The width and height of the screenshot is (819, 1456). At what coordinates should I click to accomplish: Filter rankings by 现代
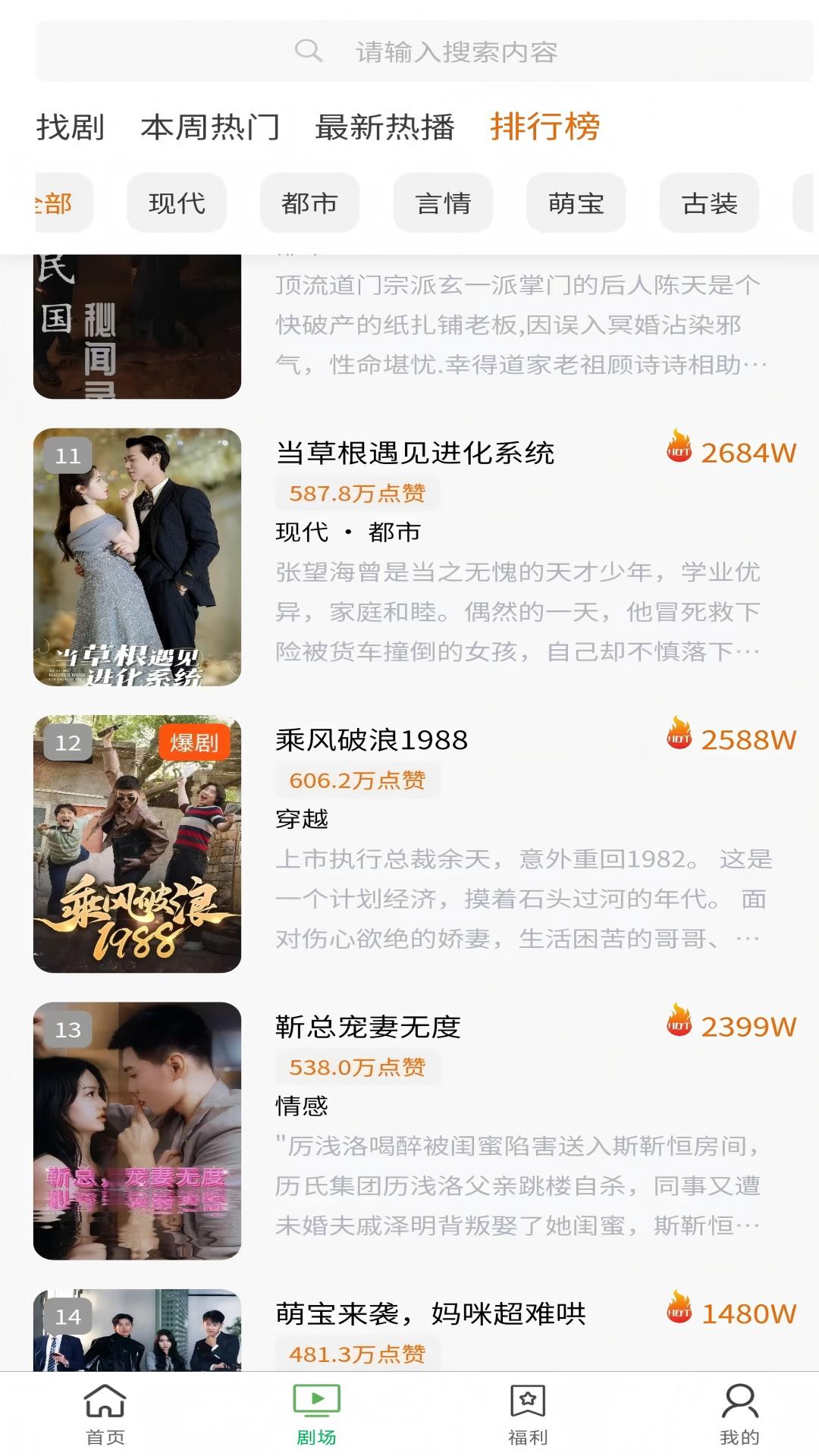click(x=177, y=203)
